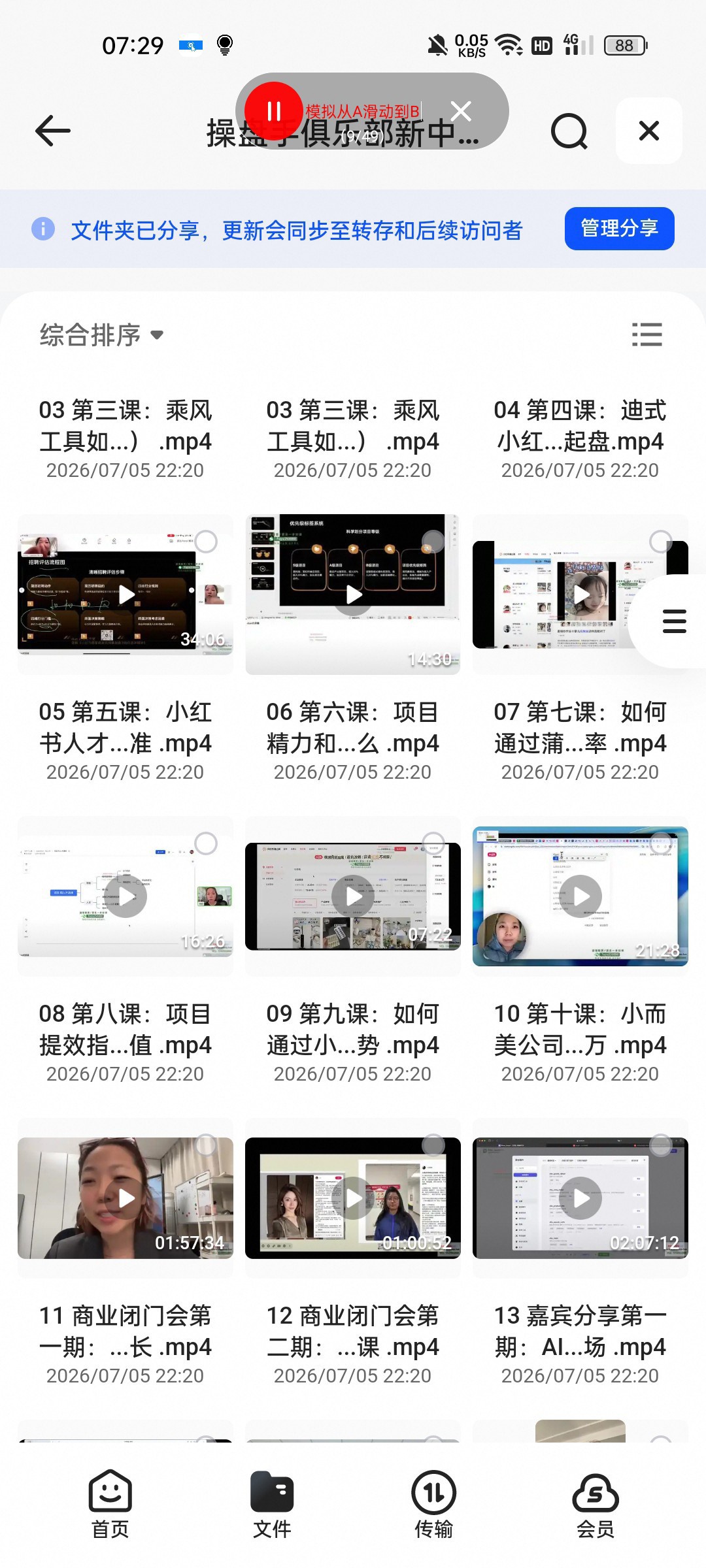The image size is (706, 1568).
Task: Close the folder with the X button
Action: 648,131
